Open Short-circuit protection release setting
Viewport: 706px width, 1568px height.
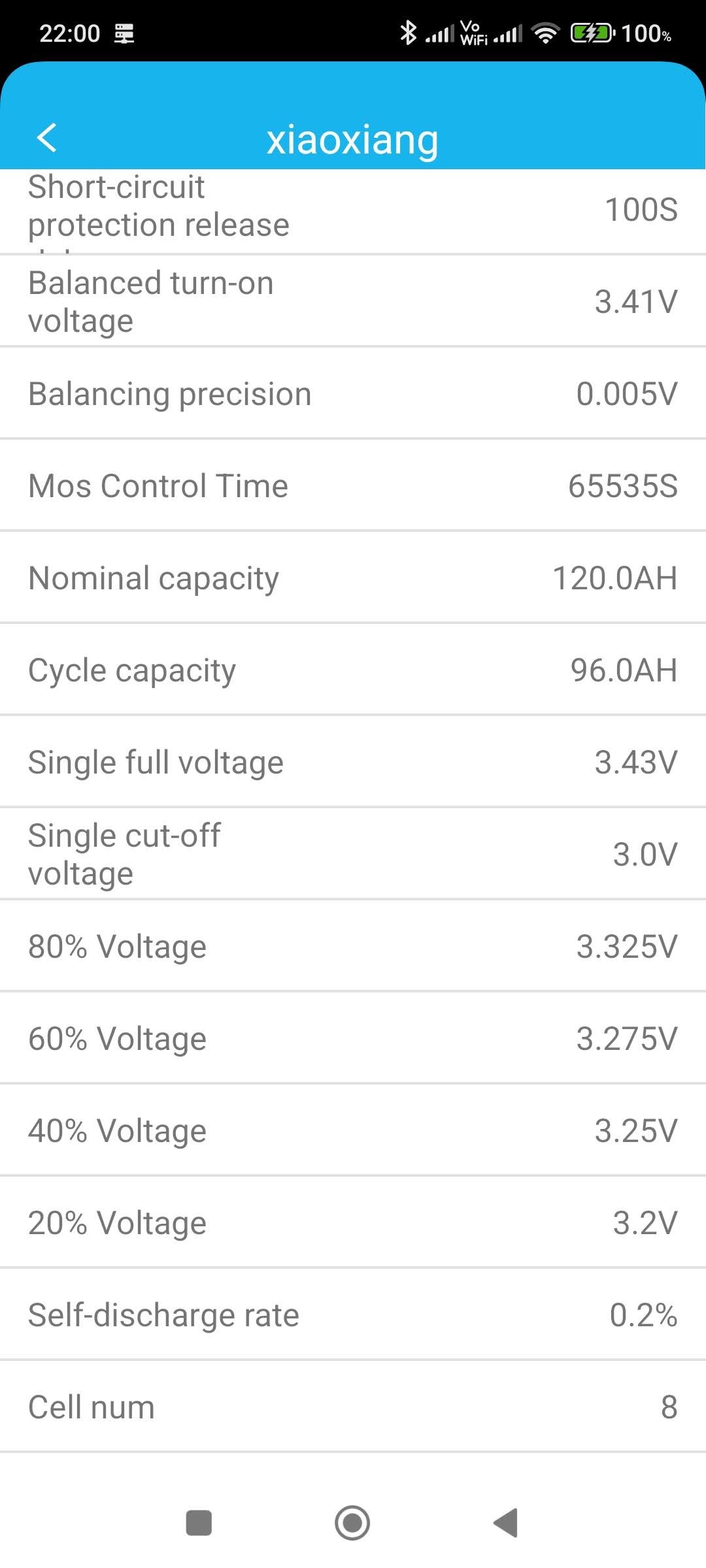pos(353,211)
